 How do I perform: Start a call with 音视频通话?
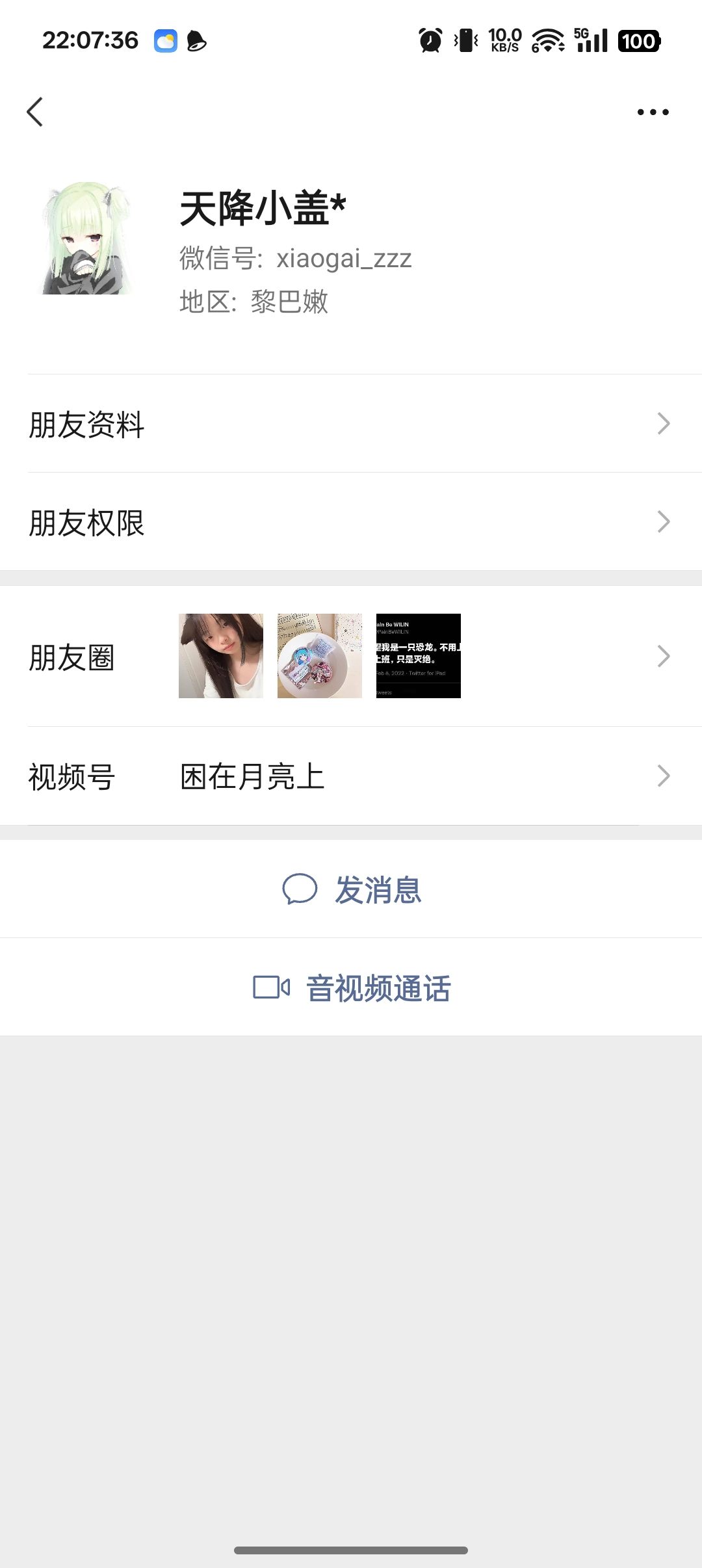click(352, 987)
